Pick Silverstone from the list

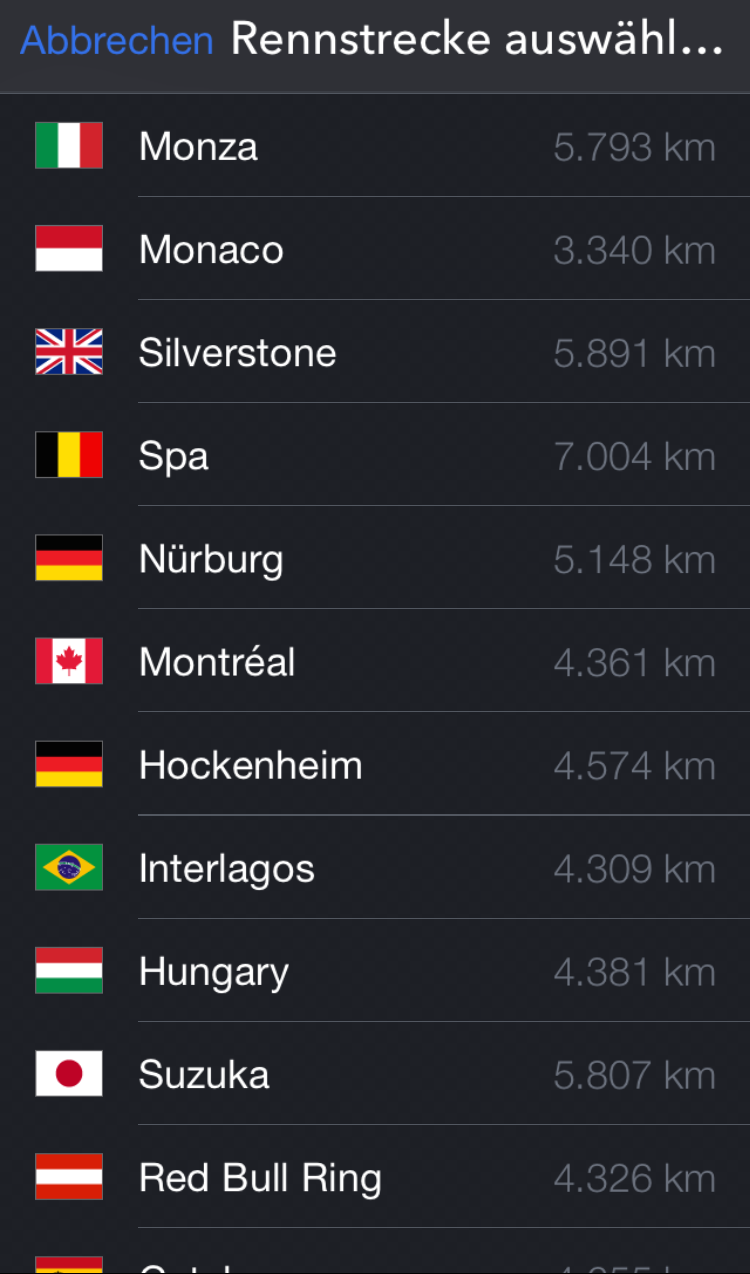[375, 352]
